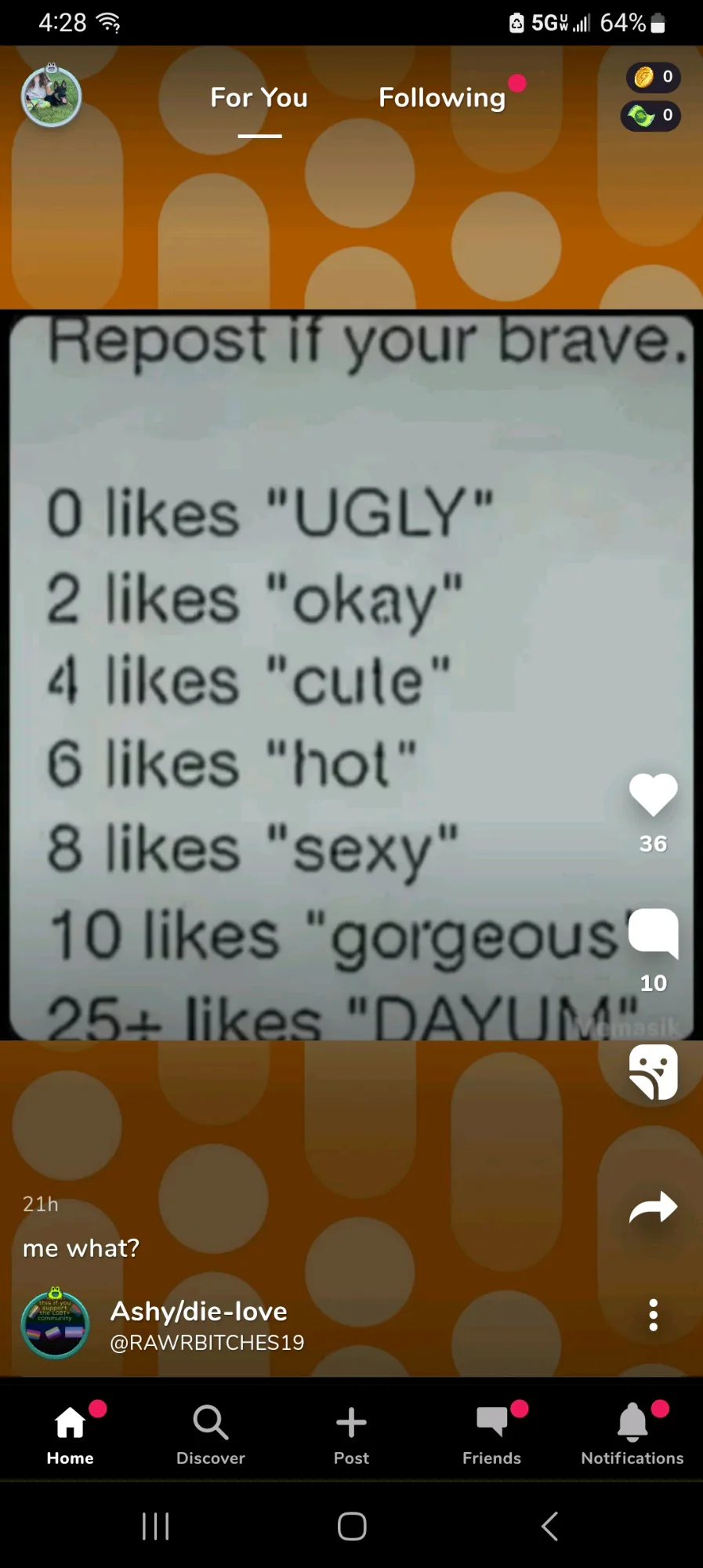This screenshot has width=703, height=1568.
Task: Open your profile avatar at top left
Action: tap(51, 97)
